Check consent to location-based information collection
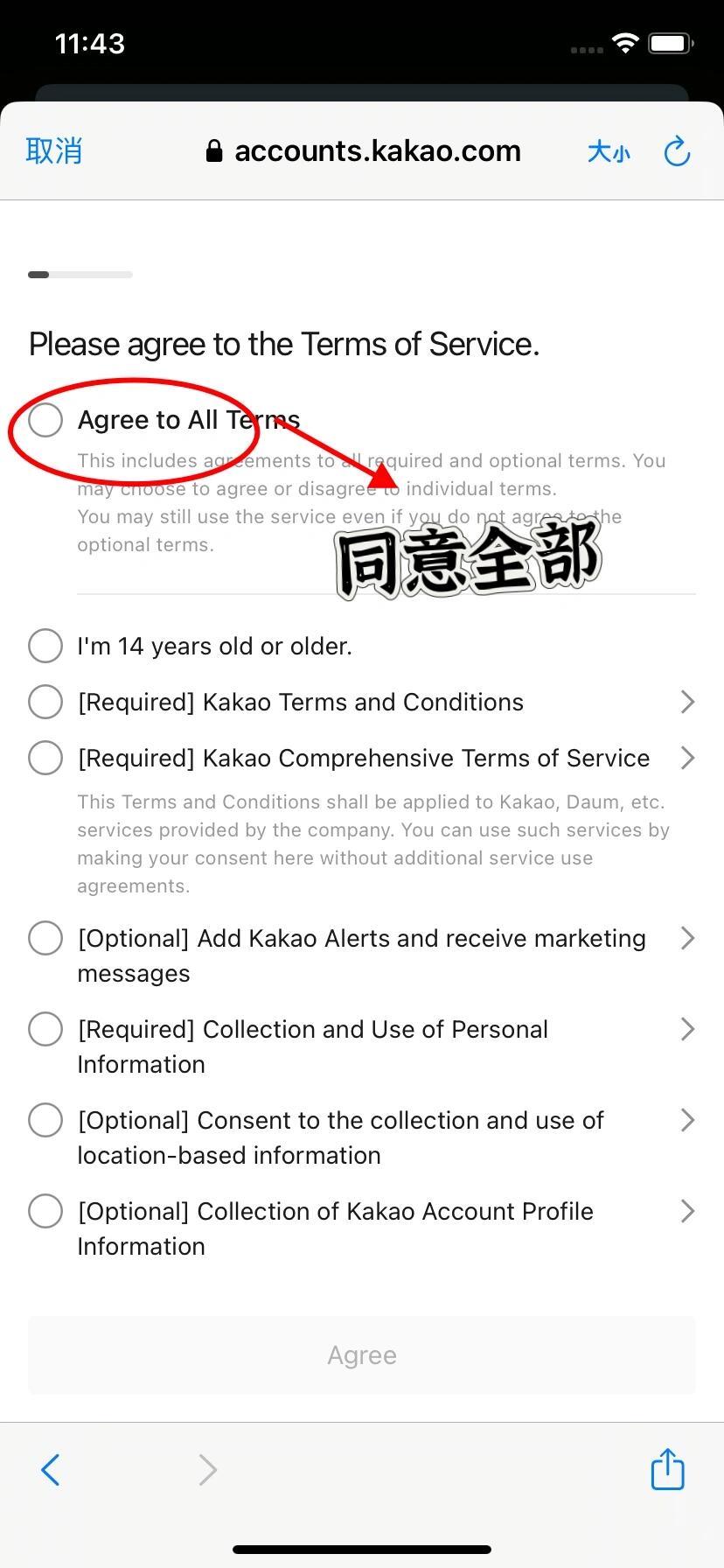 coord(45,1120)
